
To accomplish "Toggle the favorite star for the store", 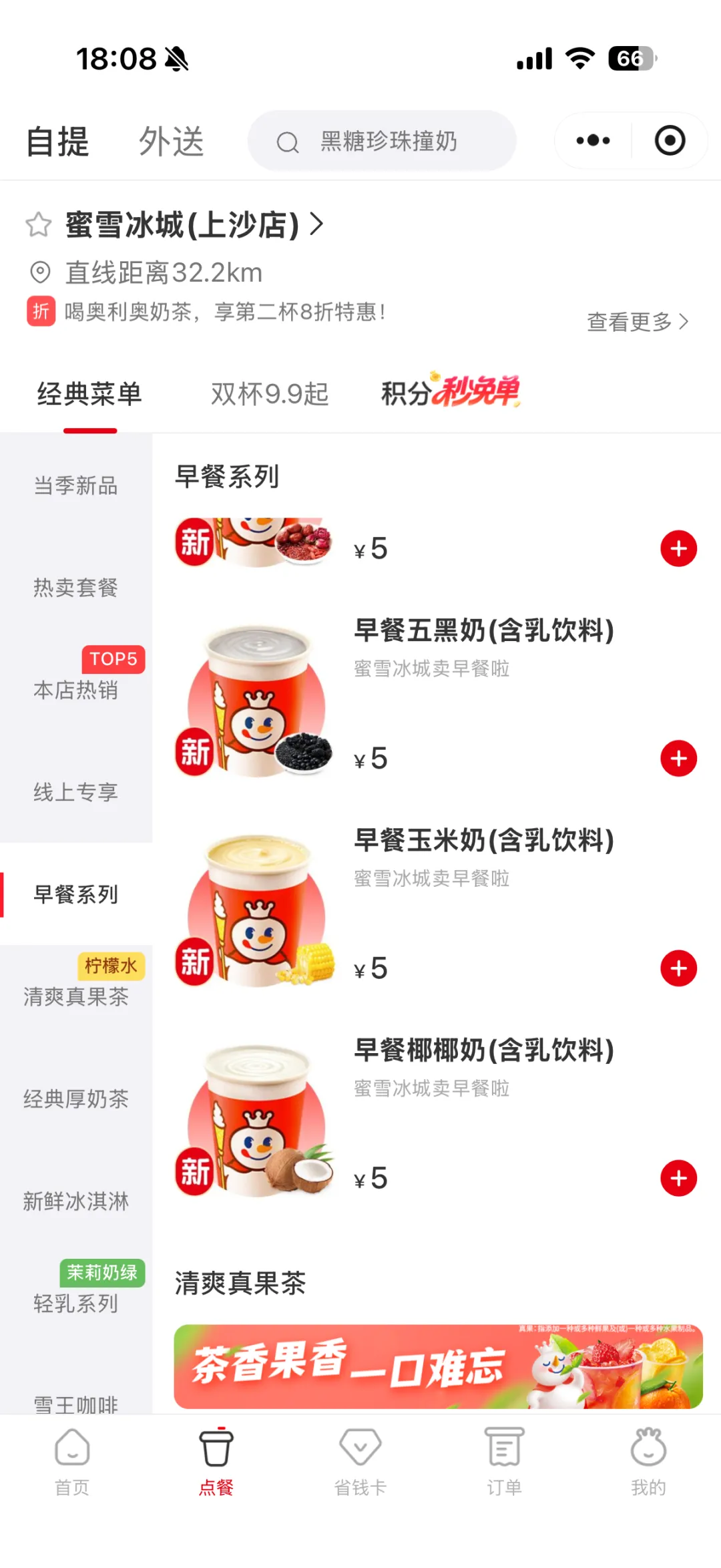I will tap(37, 224).
